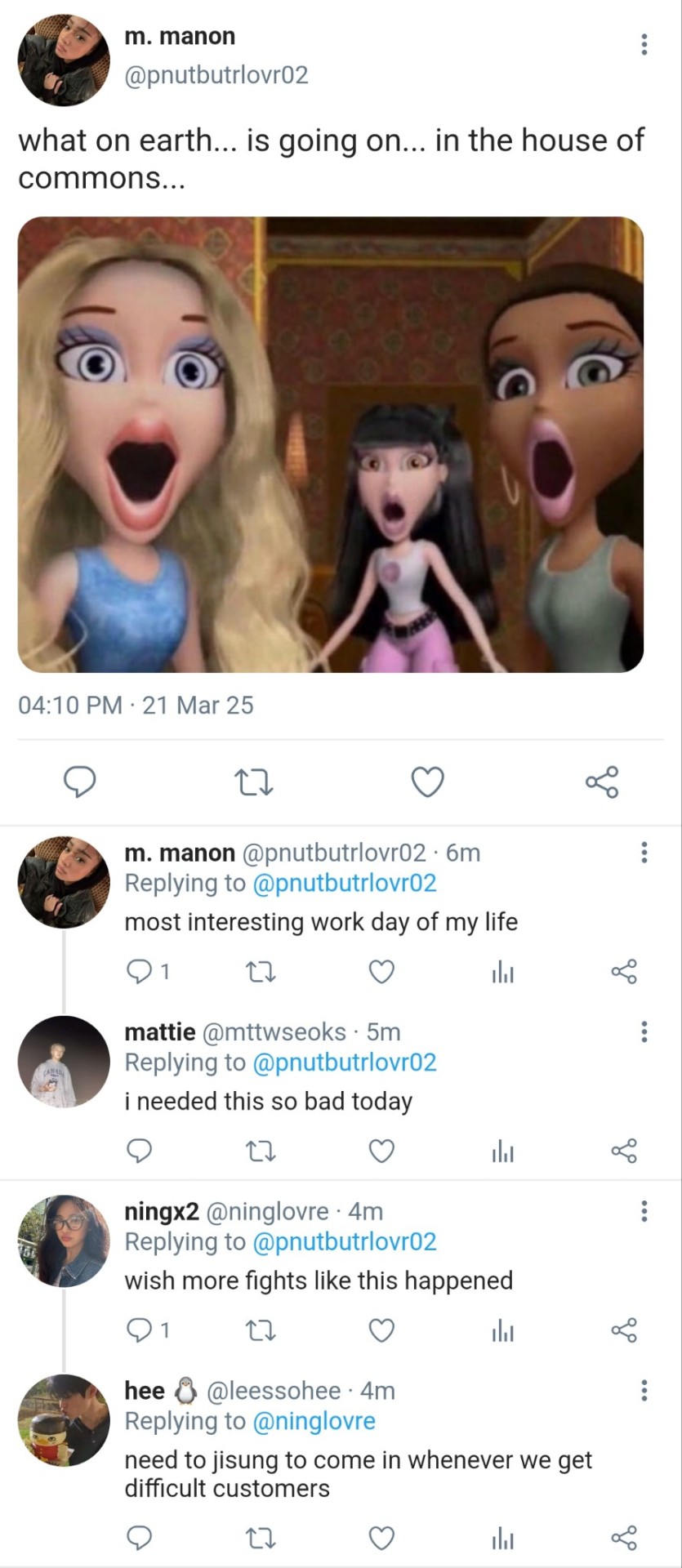682x1568 pixels.
Task: Open overflow menu on the main tweet
Action: click(644, 44)
